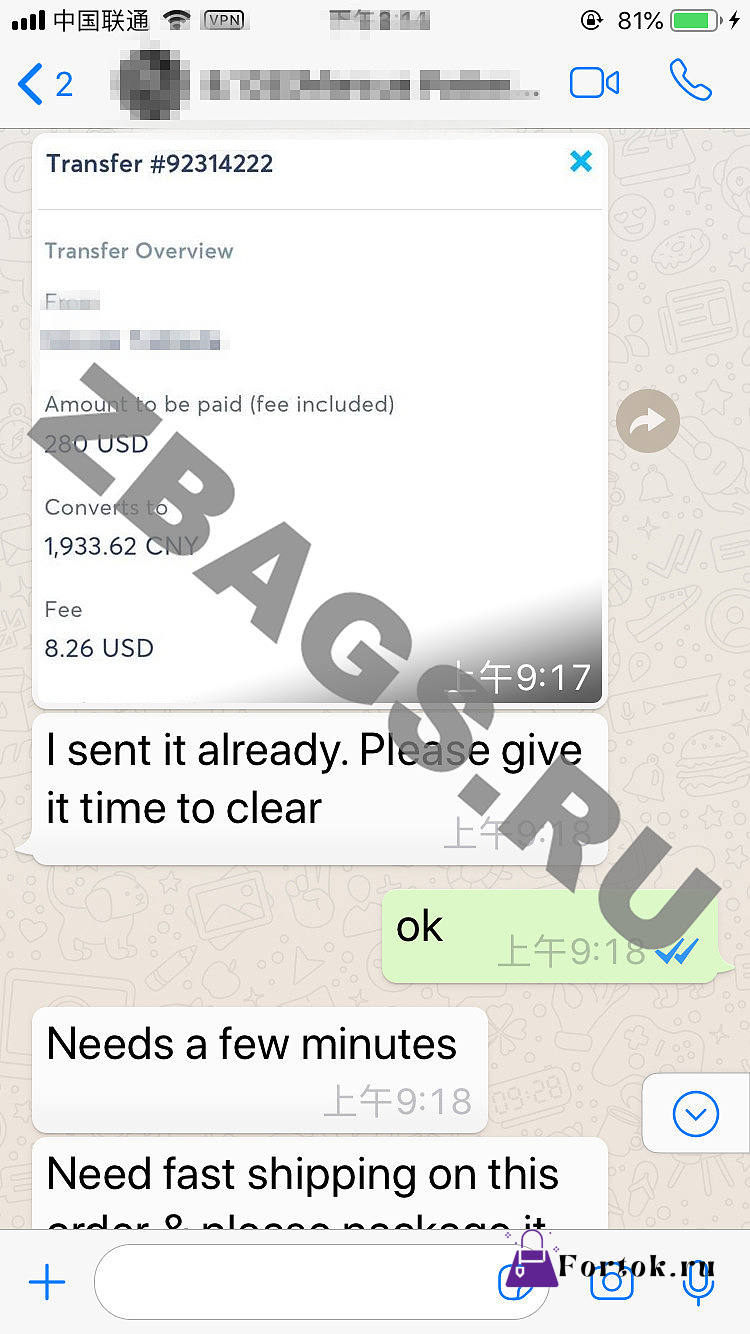750x1334 pixels.
Task: Open the camera to send a photo
Action: click(611, 1282)
